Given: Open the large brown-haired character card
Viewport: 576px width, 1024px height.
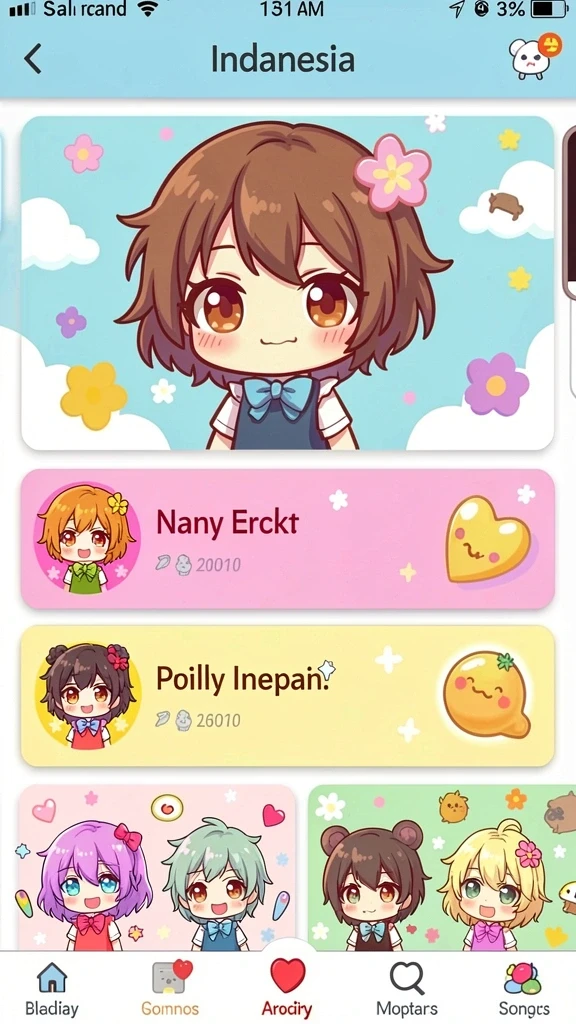Looking at the screenshot, I should click(x=287, y=283).
